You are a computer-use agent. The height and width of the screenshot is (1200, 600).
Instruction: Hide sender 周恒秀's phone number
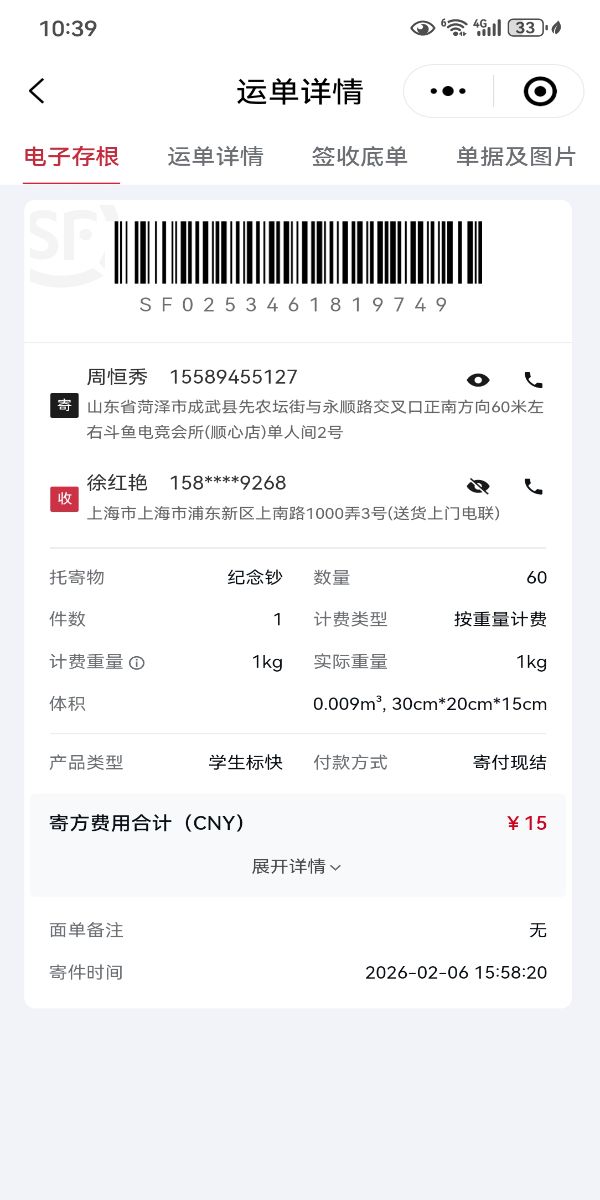point(478,380)
